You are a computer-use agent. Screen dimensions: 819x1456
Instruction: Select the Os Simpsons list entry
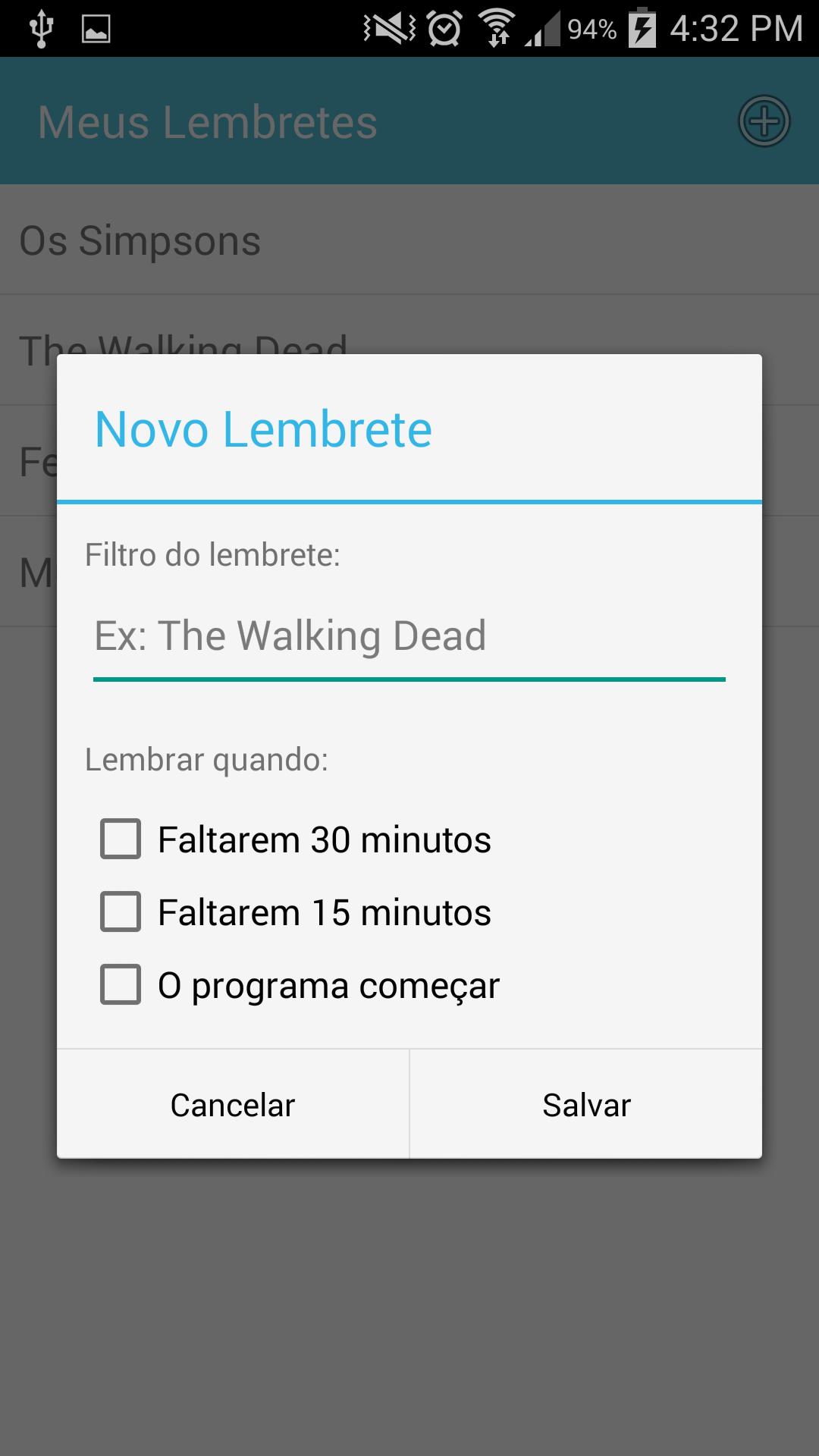tap(140, 240)
